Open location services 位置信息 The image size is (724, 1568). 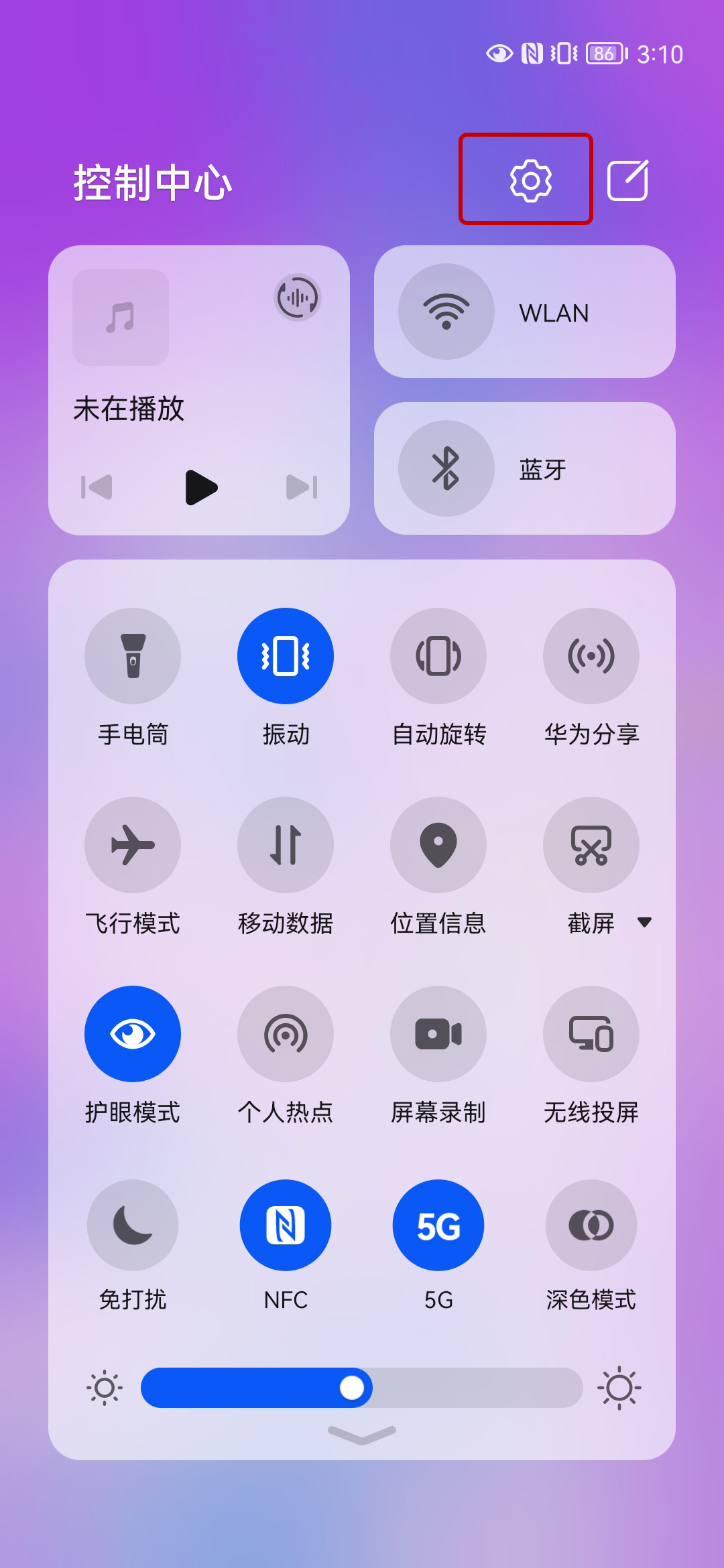coord(438,845)
